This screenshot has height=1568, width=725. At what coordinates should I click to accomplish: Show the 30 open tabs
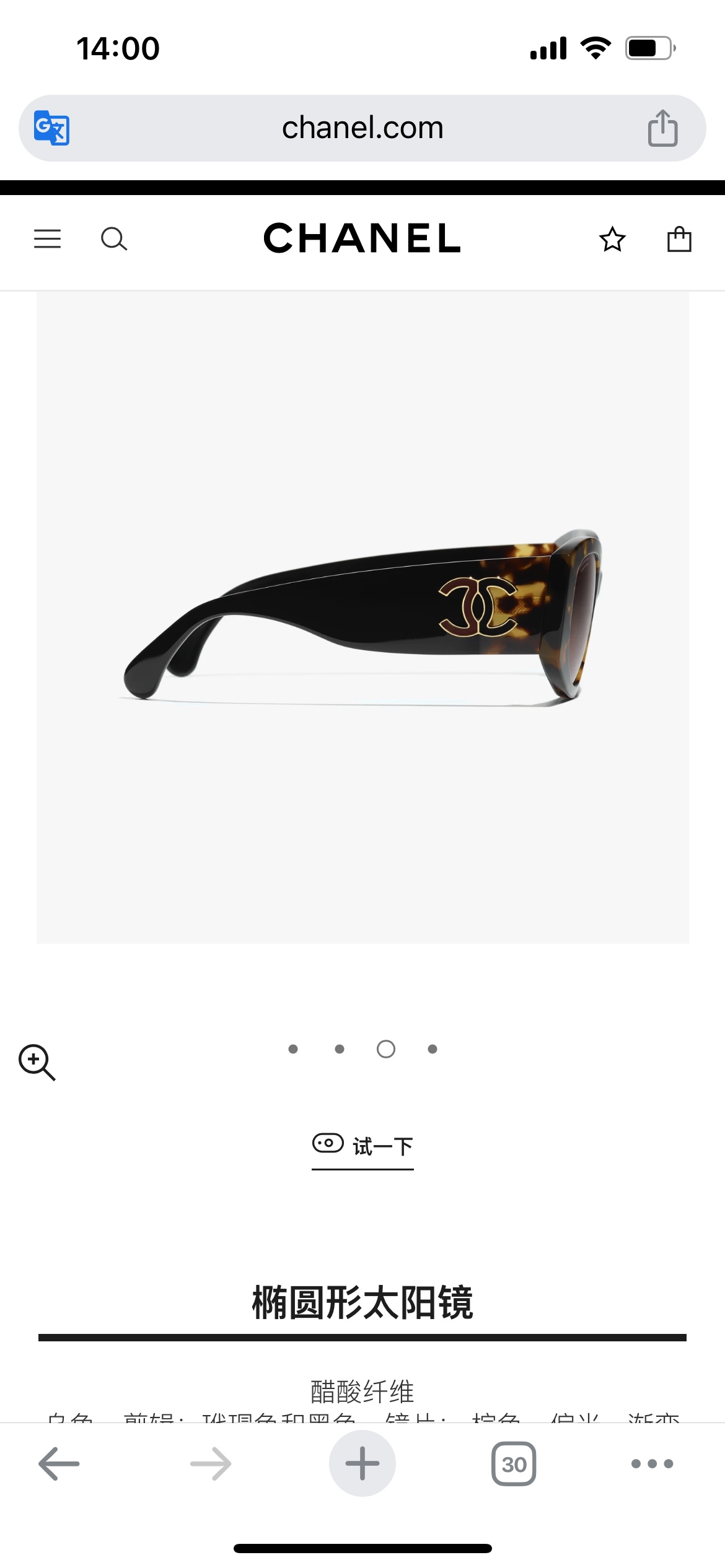[x=514, y=1464]
